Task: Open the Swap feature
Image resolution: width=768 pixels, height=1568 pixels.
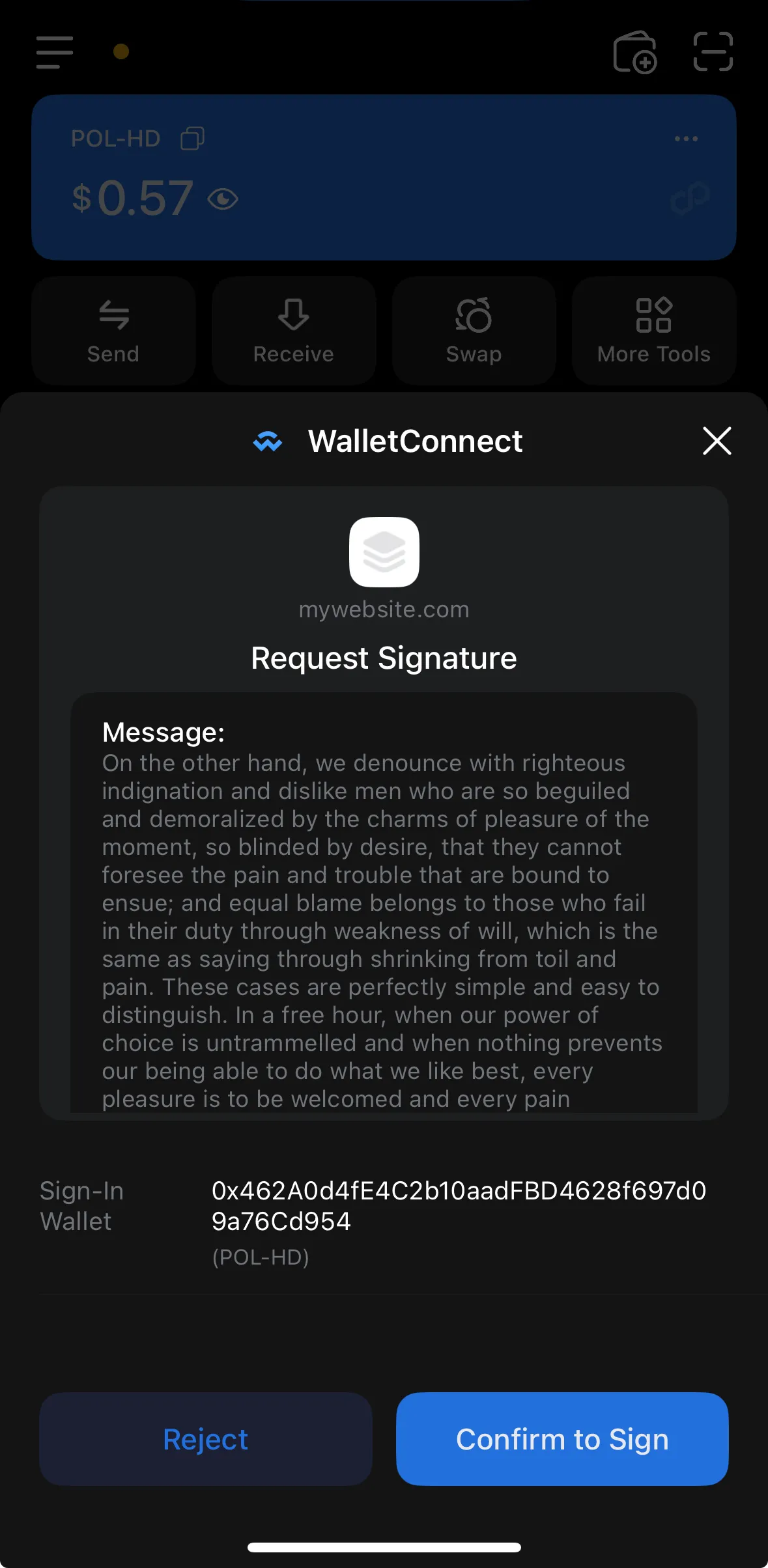Action: 474,315
